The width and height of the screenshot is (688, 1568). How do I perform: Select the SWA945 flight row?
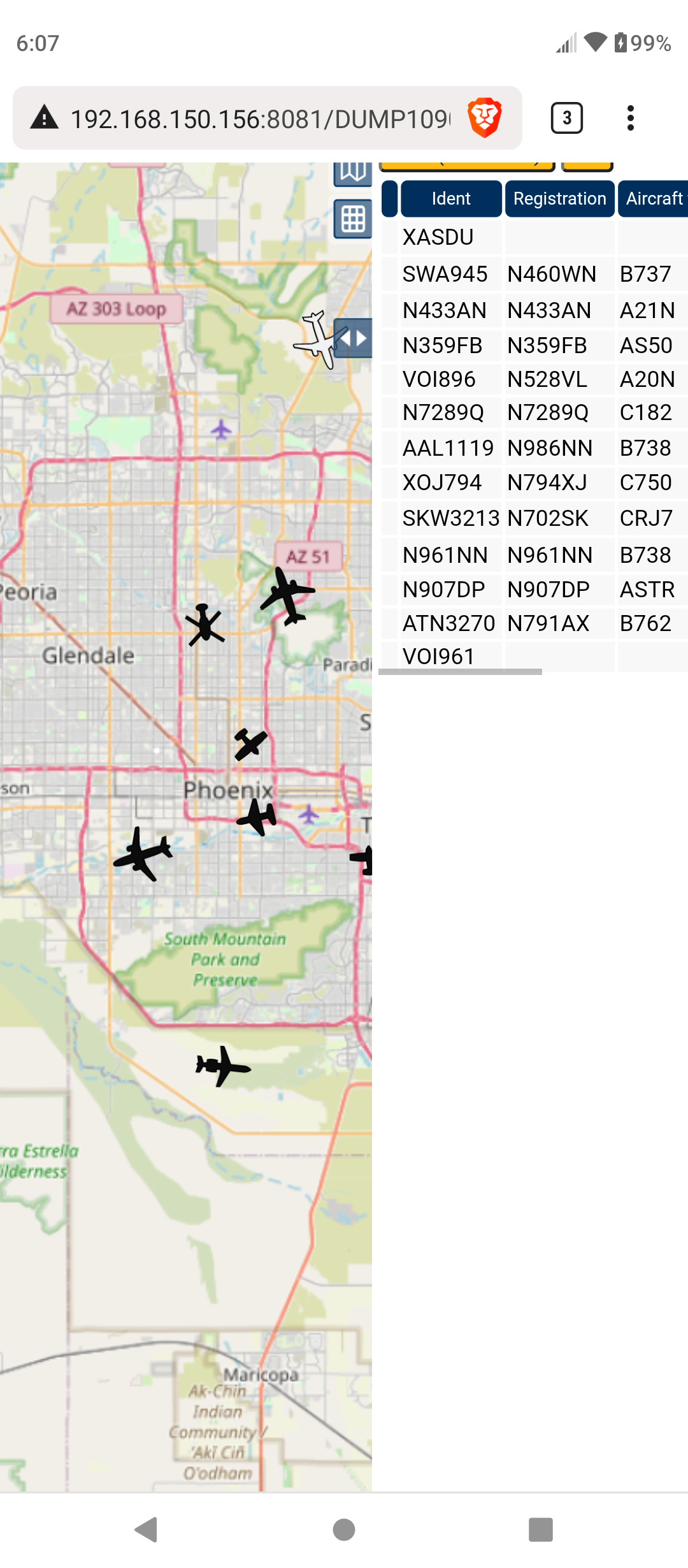pyautogui.click(x=534, y=274)
